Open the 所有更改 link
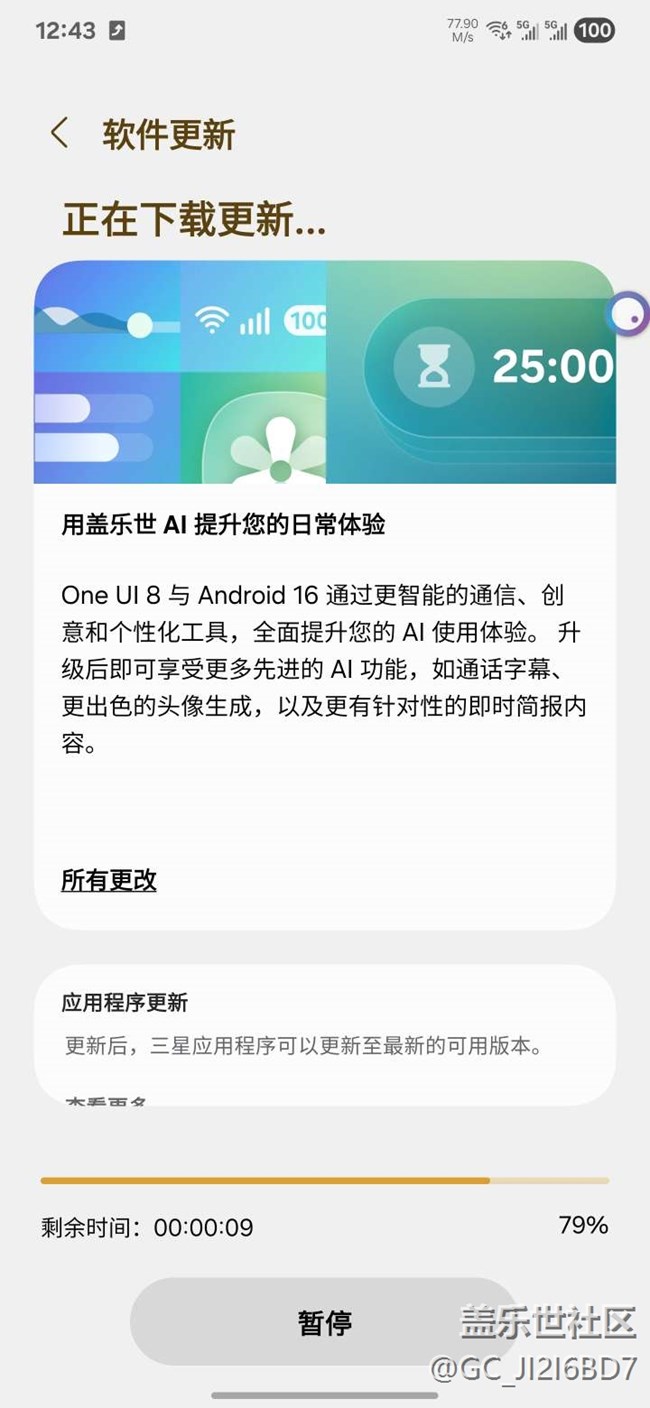This screenshot has width=650, height=1408. click(x=109, y=880)
